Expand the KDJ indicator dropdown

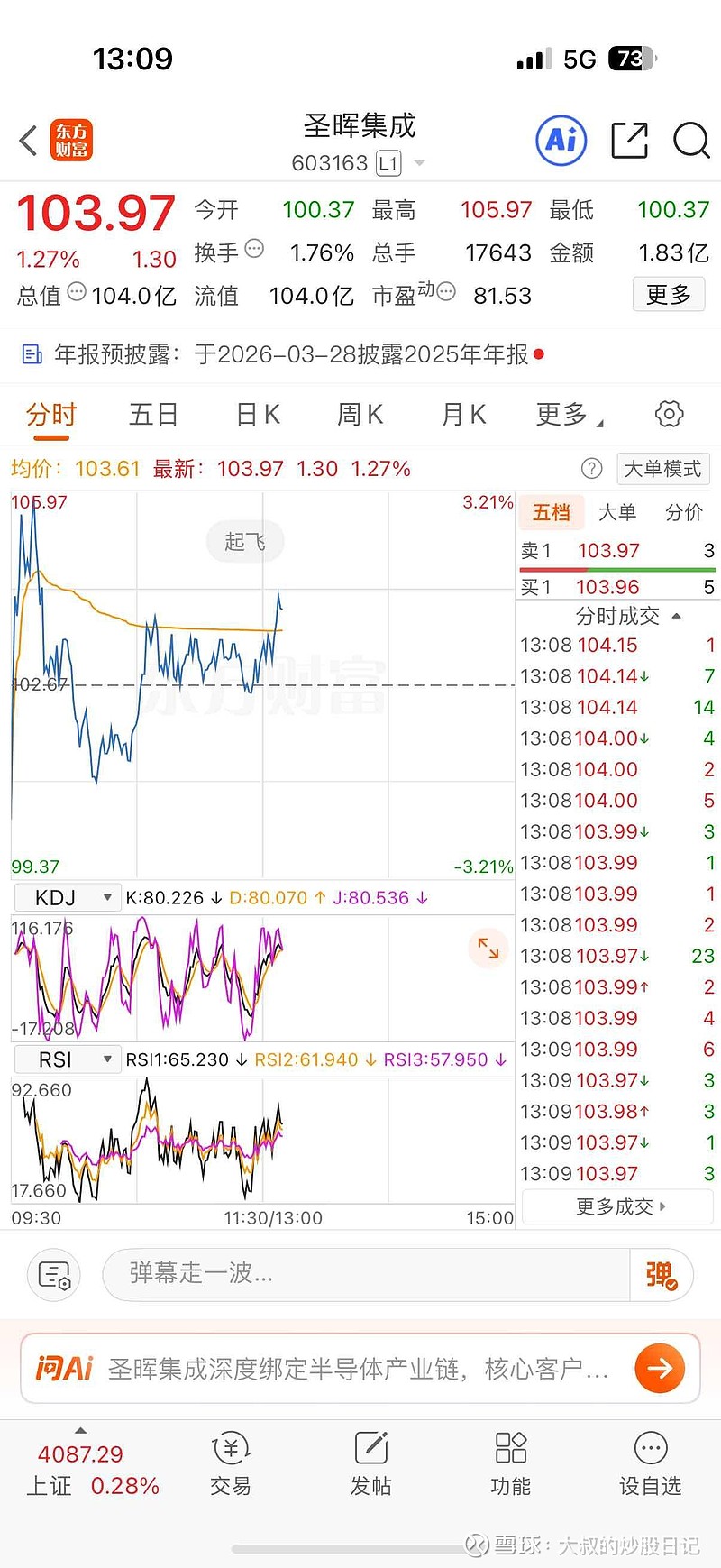[68, 897]
